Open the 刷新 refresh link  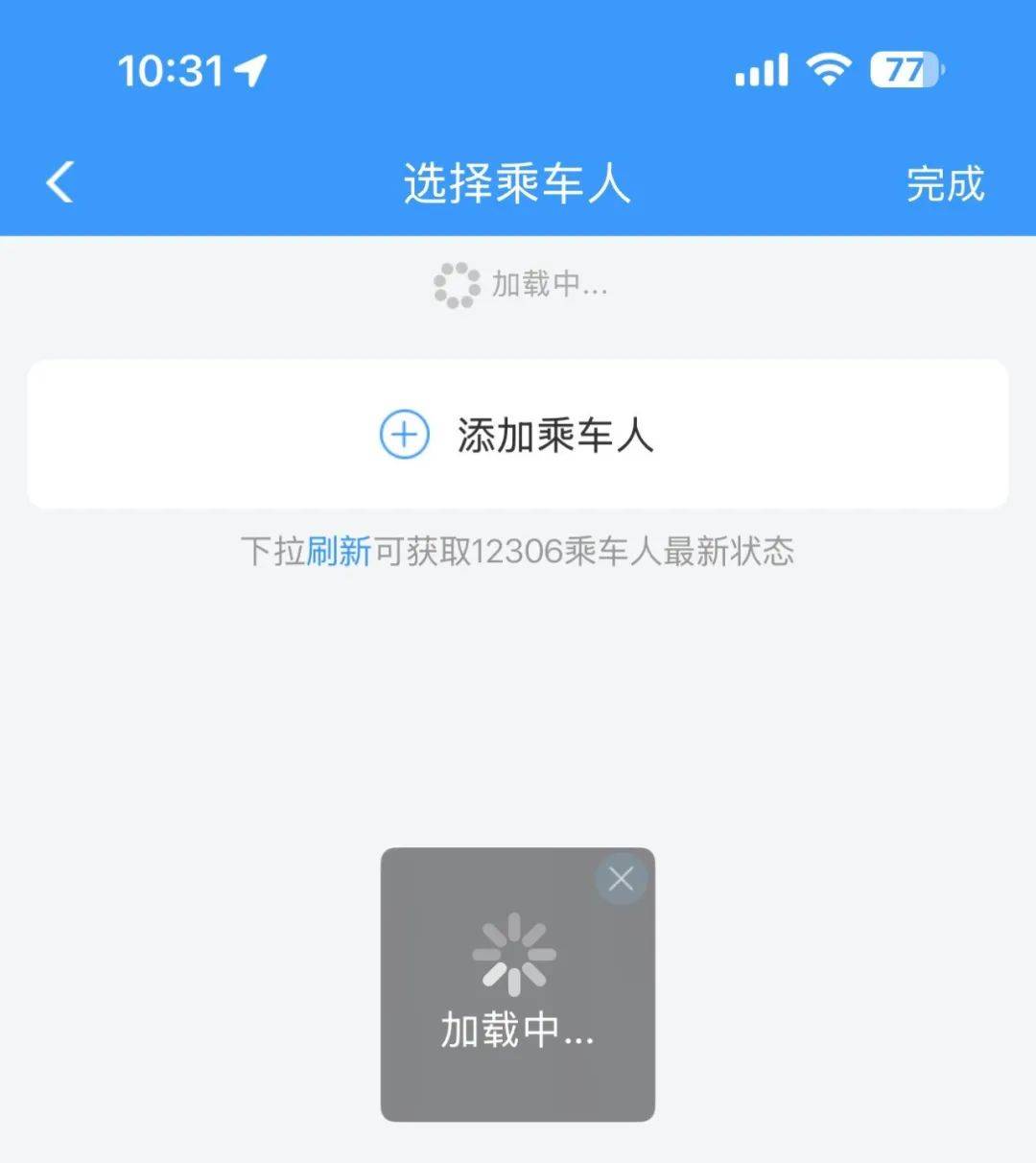tap(341, 551)
